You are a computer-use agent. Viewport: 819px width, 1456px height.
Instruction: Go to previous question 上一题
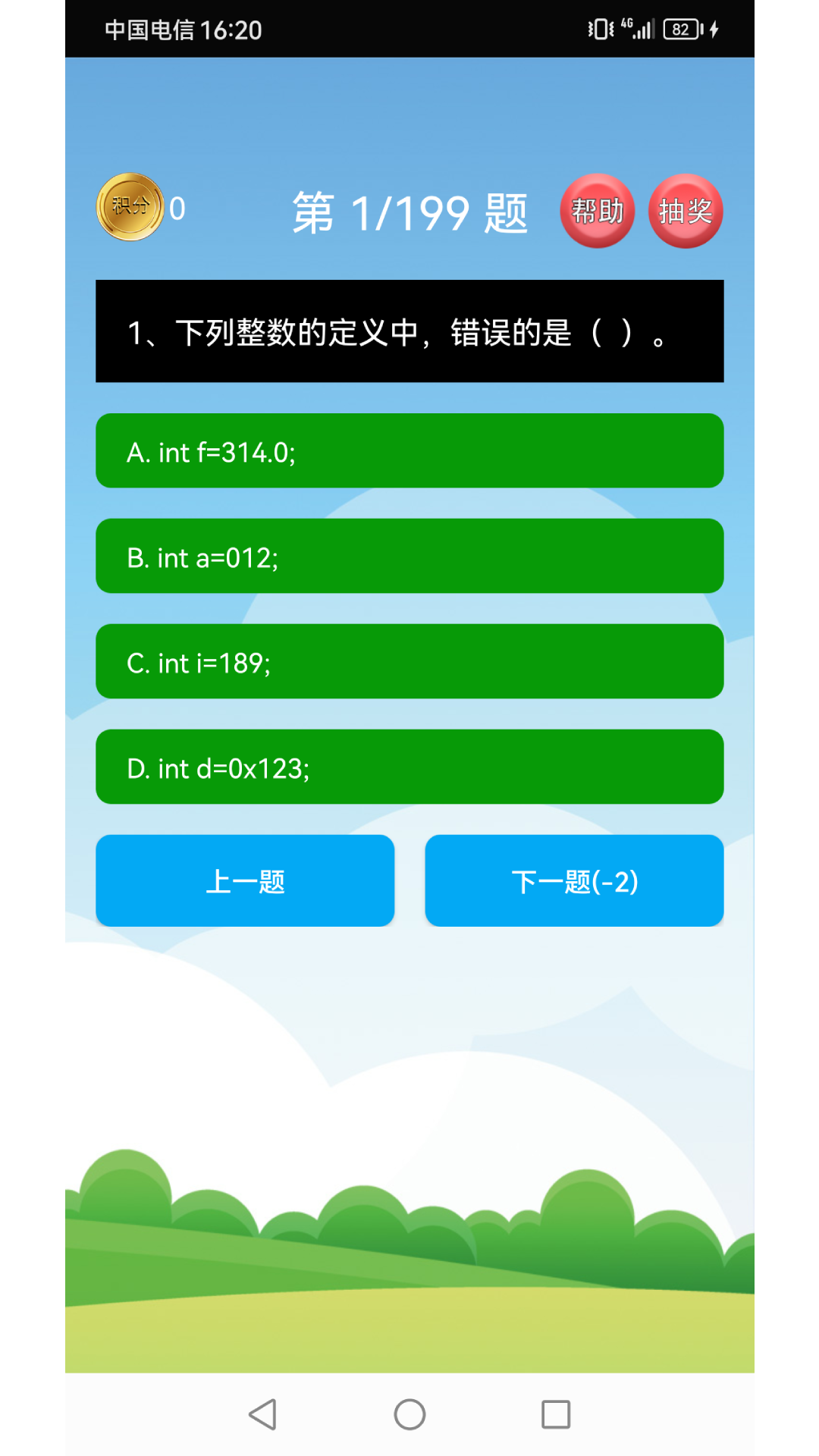[245, 880]
